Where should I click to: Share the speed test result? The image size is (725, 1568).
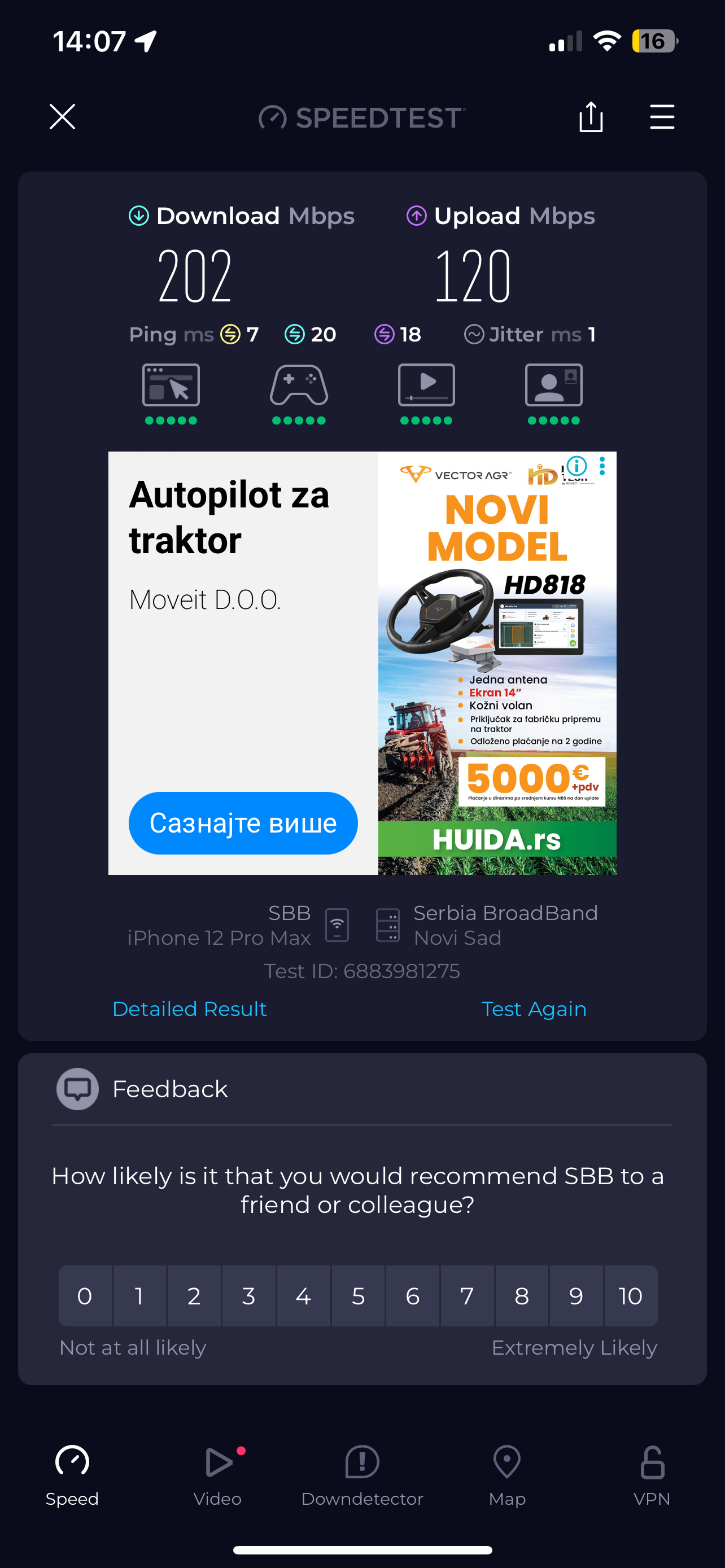[591, 117]
